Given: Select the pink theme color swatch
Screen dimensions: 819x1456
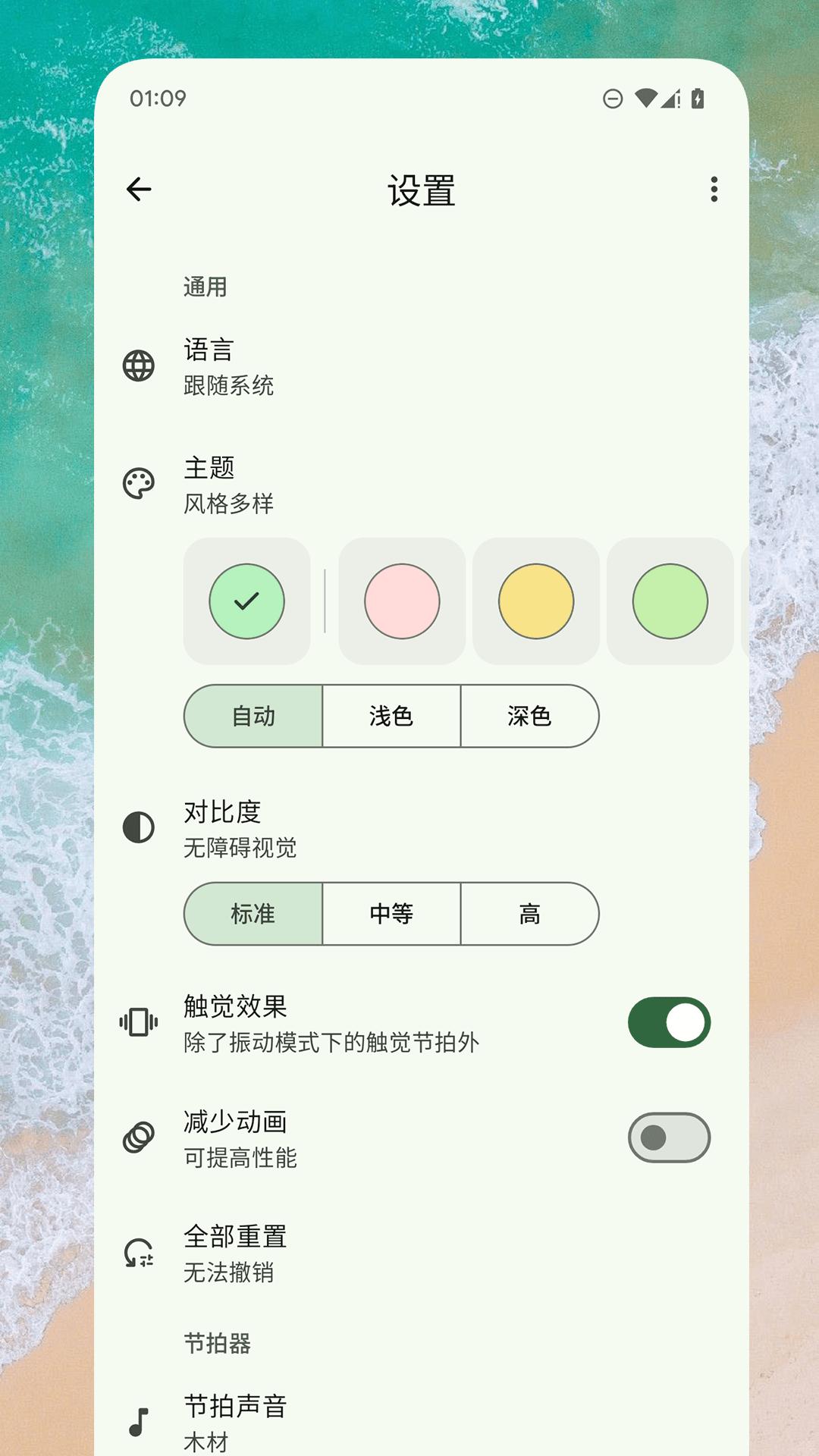Looking at the screenshot, I should pyautogui.click(x=402, y=601).
